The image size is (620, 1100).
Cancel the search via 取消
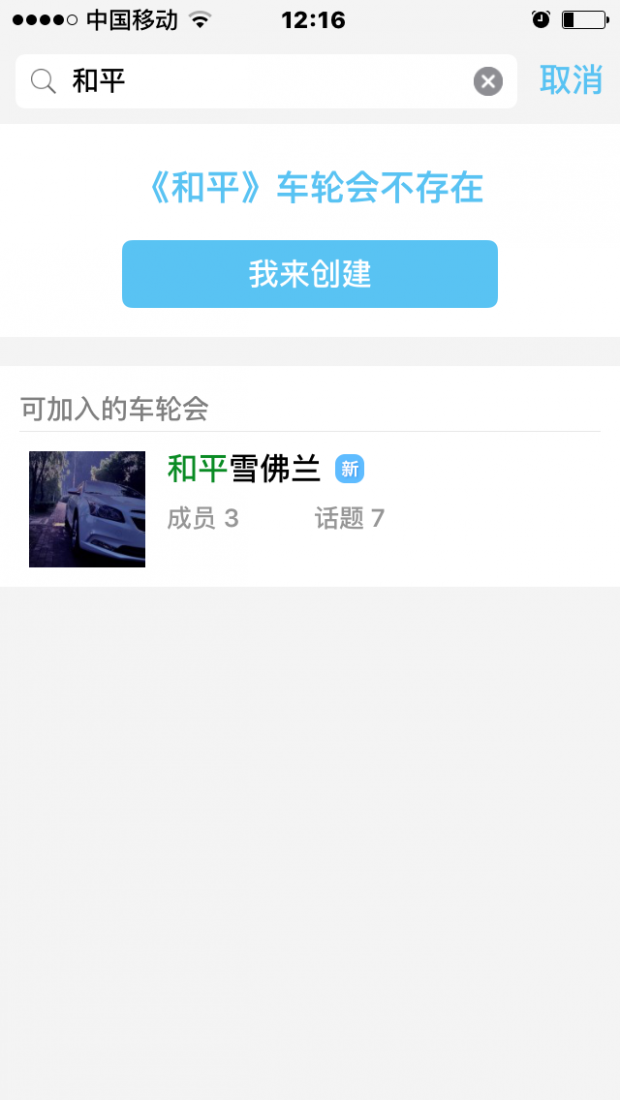click(571, 80)
